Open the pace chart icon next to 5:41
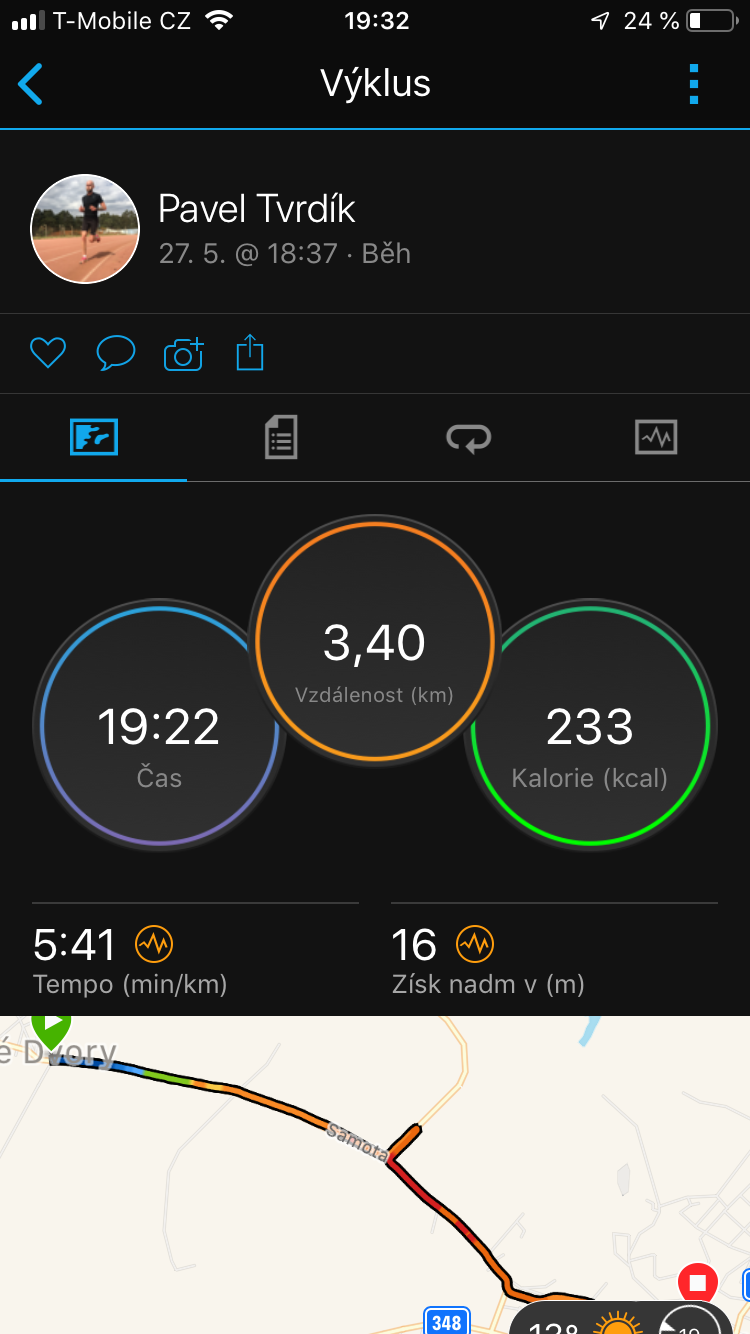The image size is (750, 1334). (155, 944)
